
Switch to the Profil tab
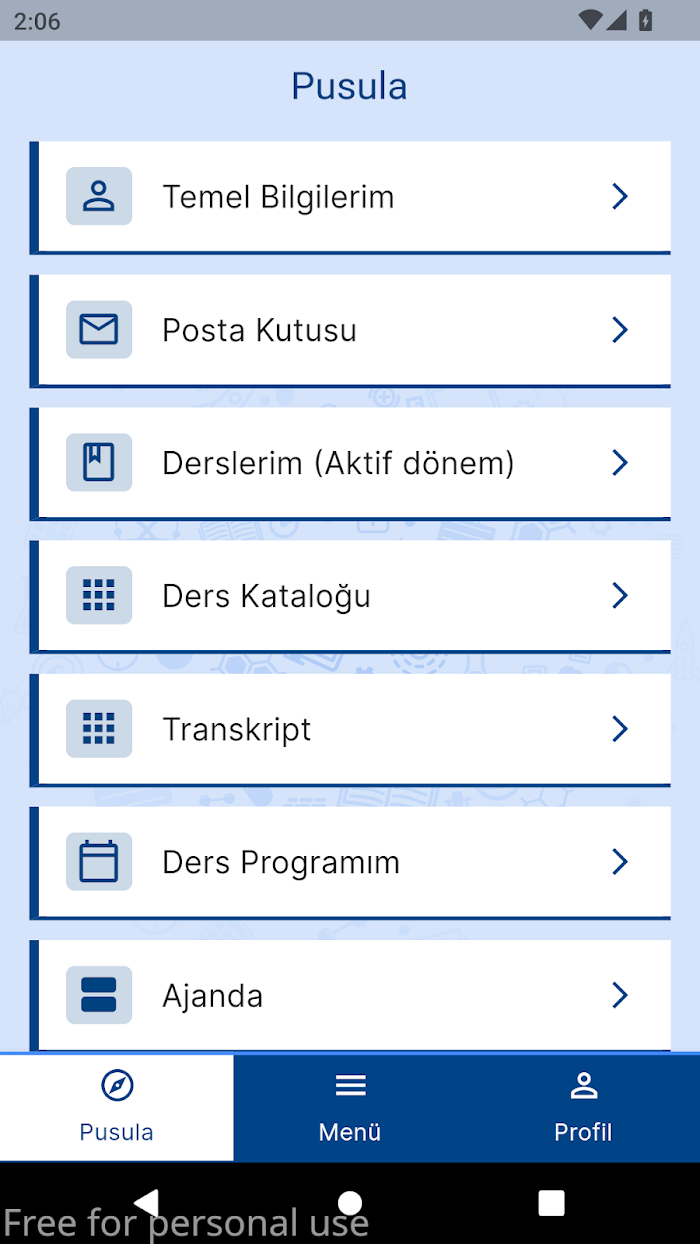[583, 1108]
